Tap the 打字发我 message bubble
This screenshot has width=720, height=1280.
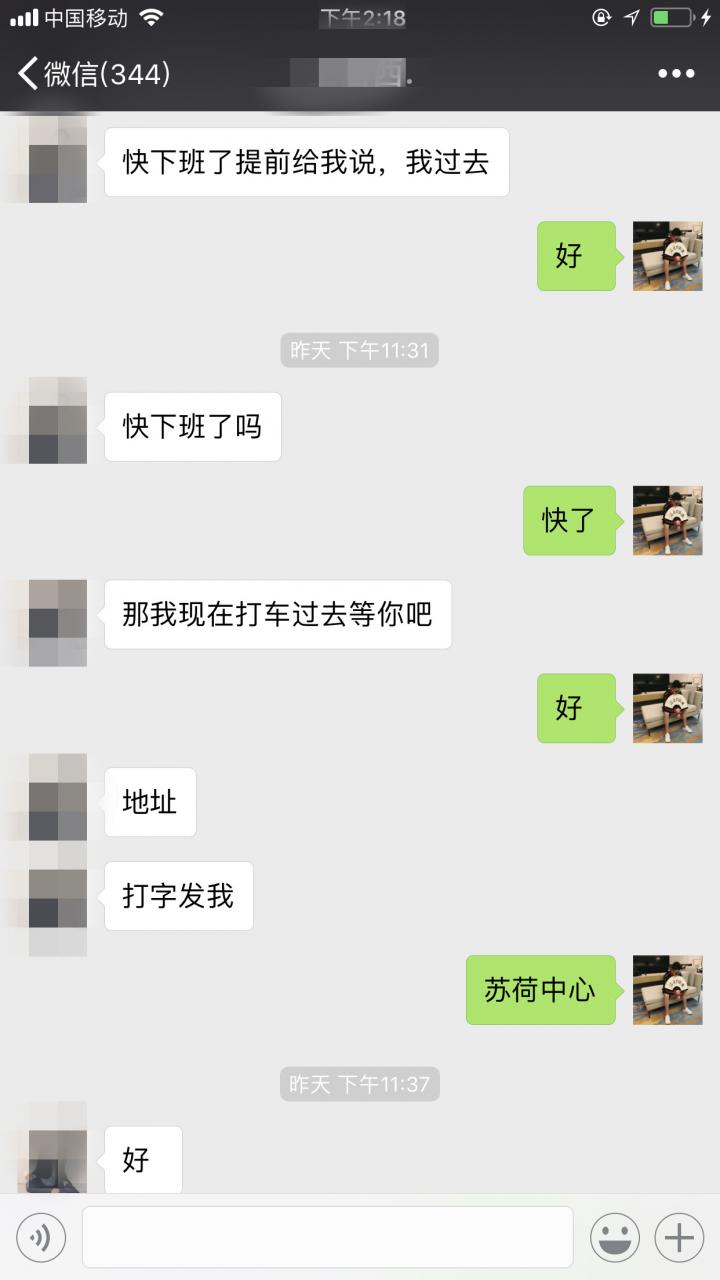(x=178, y=896)
